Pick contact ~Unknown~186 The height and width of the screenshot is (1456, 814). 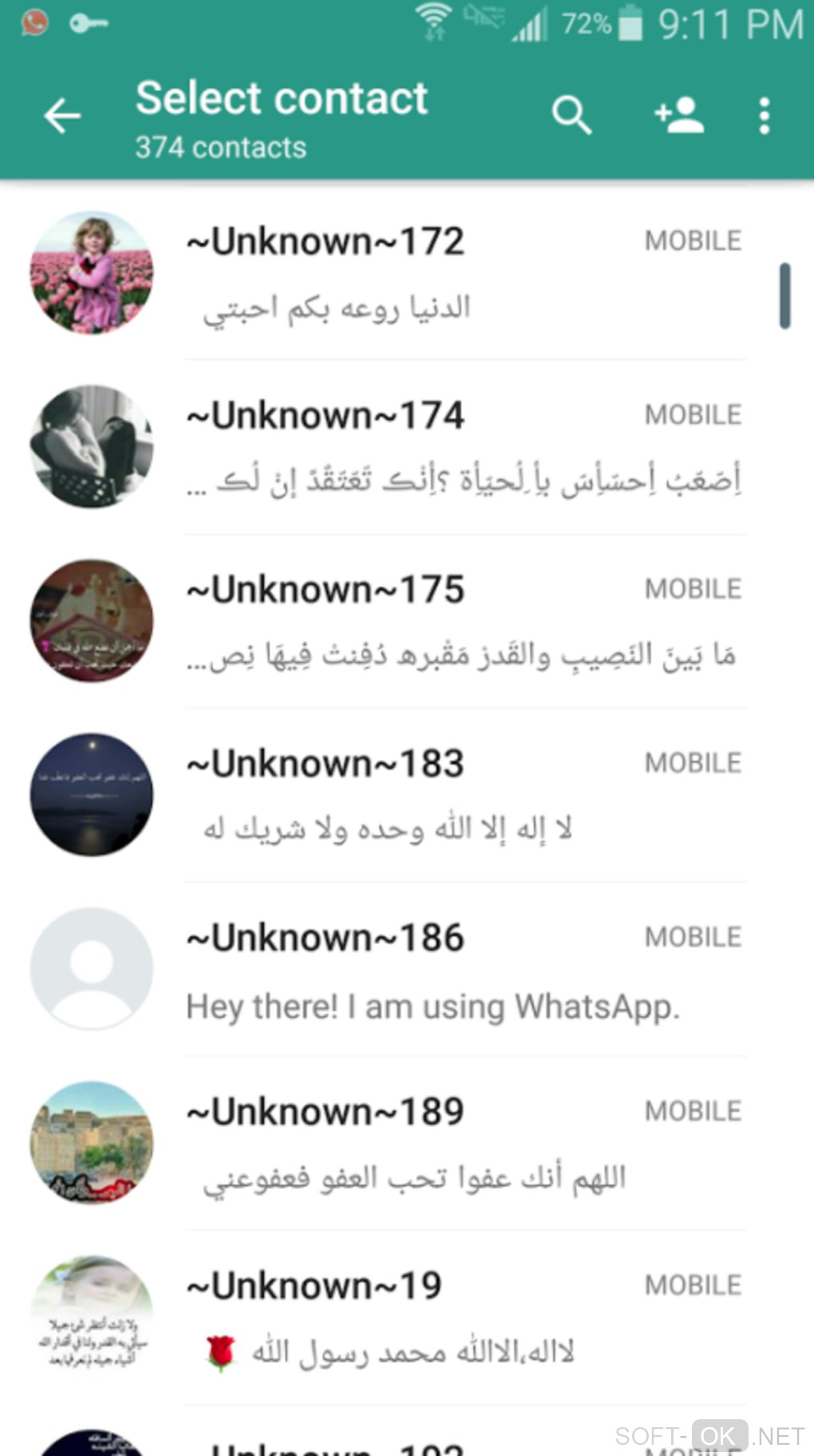pos(399,969)
